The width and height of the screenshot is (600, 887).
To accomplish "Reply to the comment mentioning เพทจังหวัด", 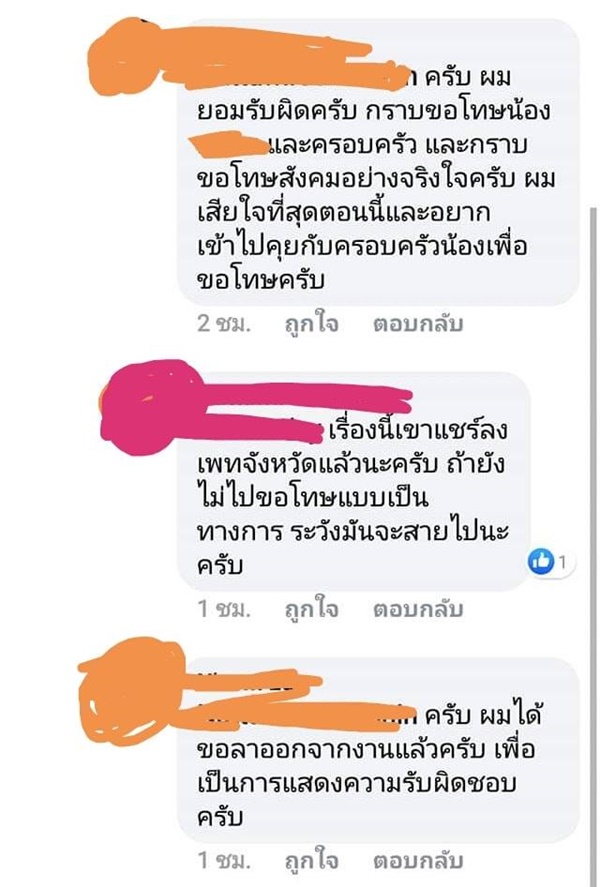I will 418,609.
